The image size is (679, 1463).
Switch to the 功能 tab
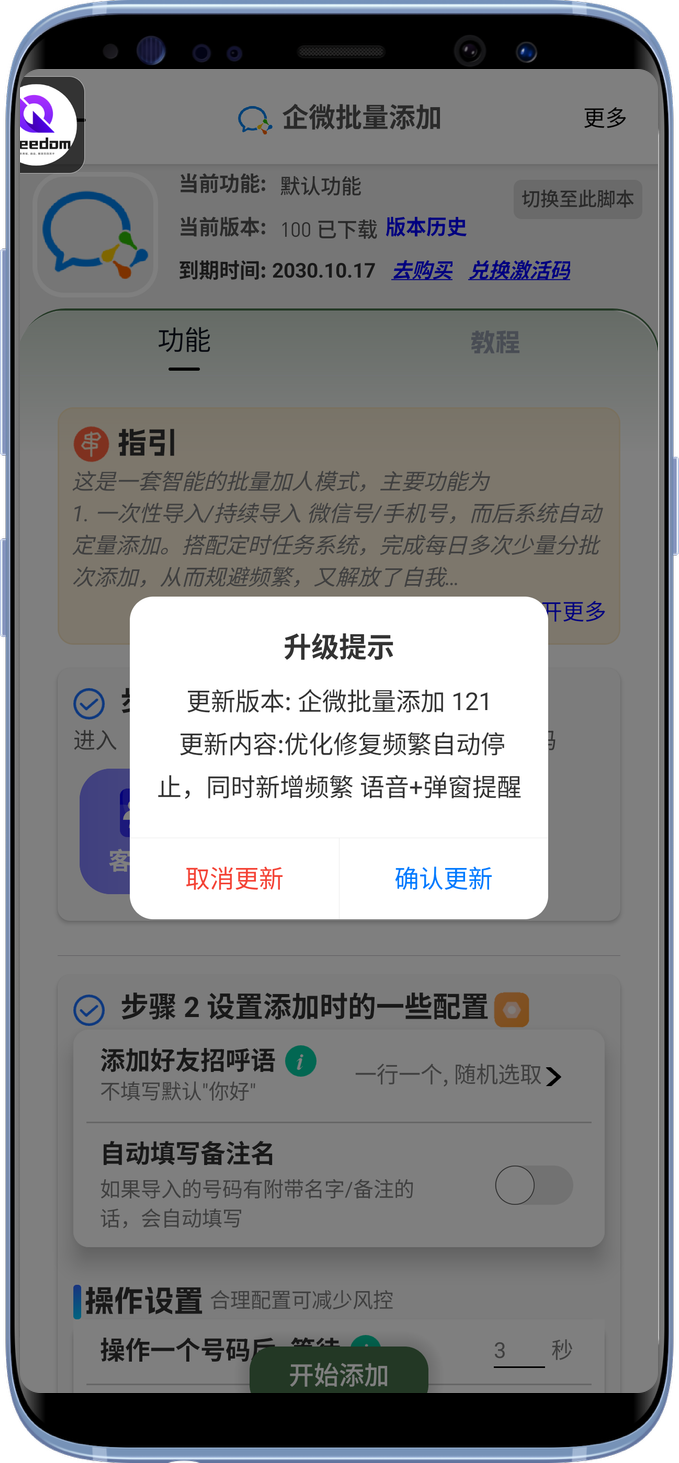184,341
